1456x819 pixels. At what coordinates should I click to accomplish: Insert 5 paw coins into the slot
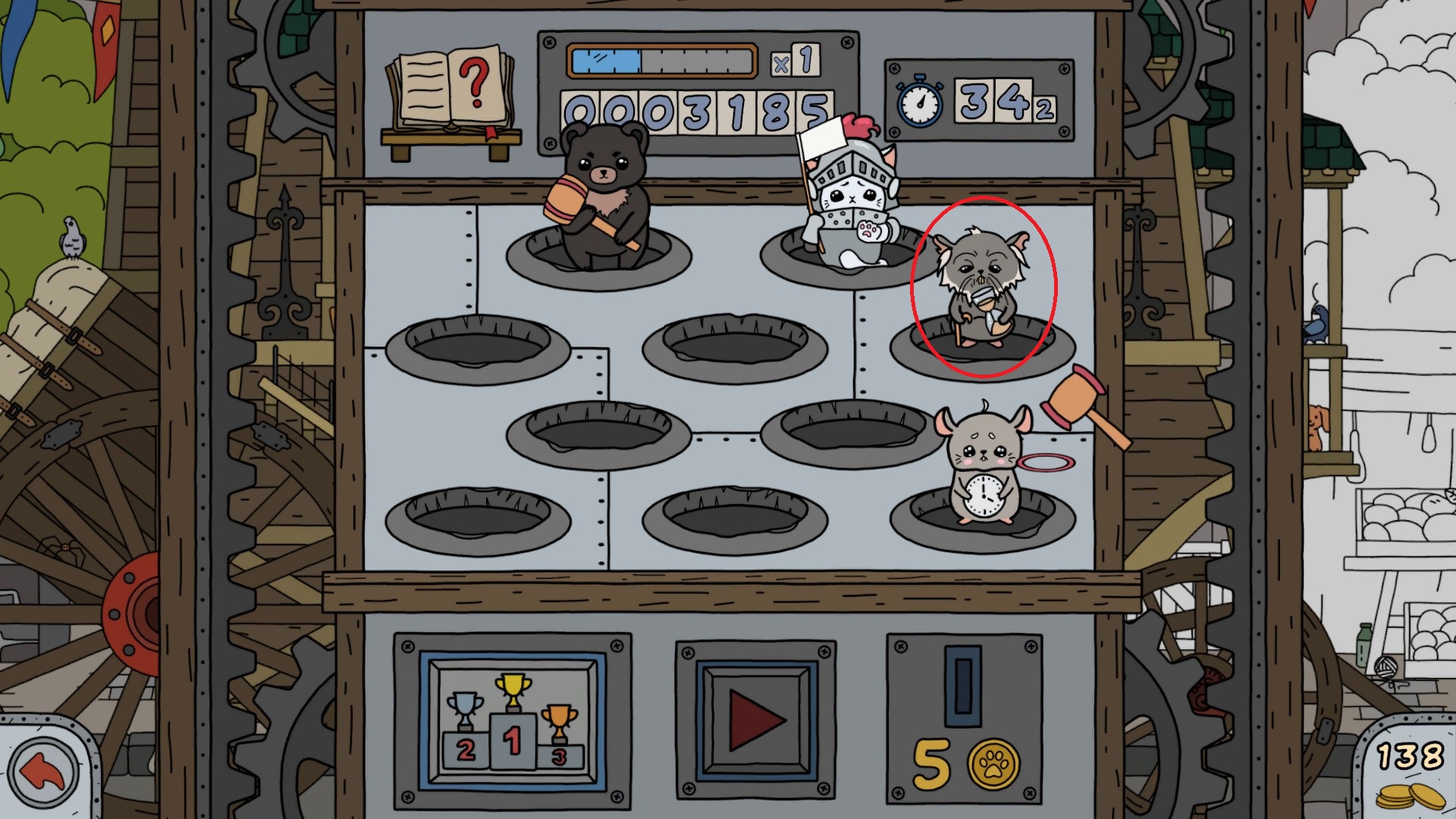click(963, 686)
